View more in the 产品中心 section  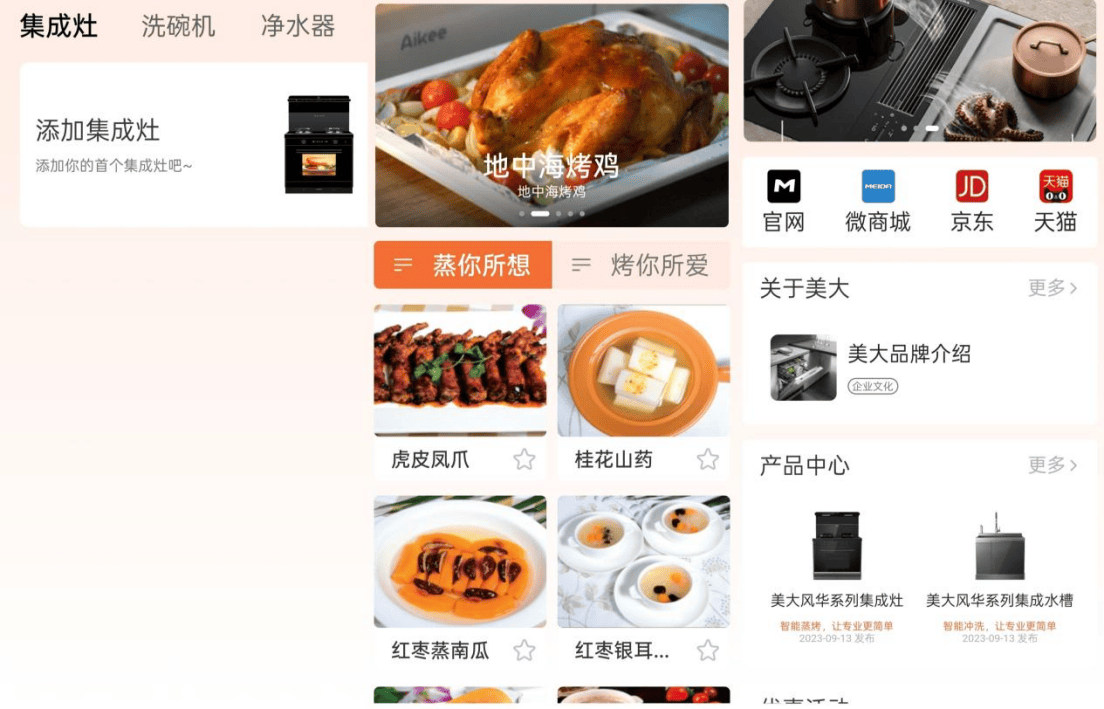(x=1052, y=465)
